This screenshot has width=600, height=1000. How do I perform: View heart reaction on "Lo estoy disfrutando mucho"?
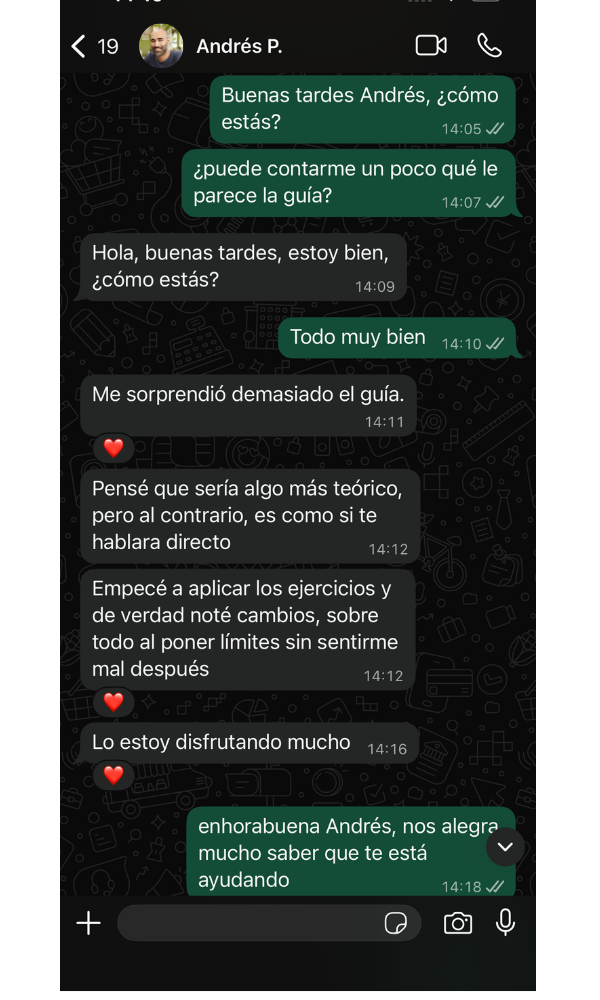click(x=113, y=775)
